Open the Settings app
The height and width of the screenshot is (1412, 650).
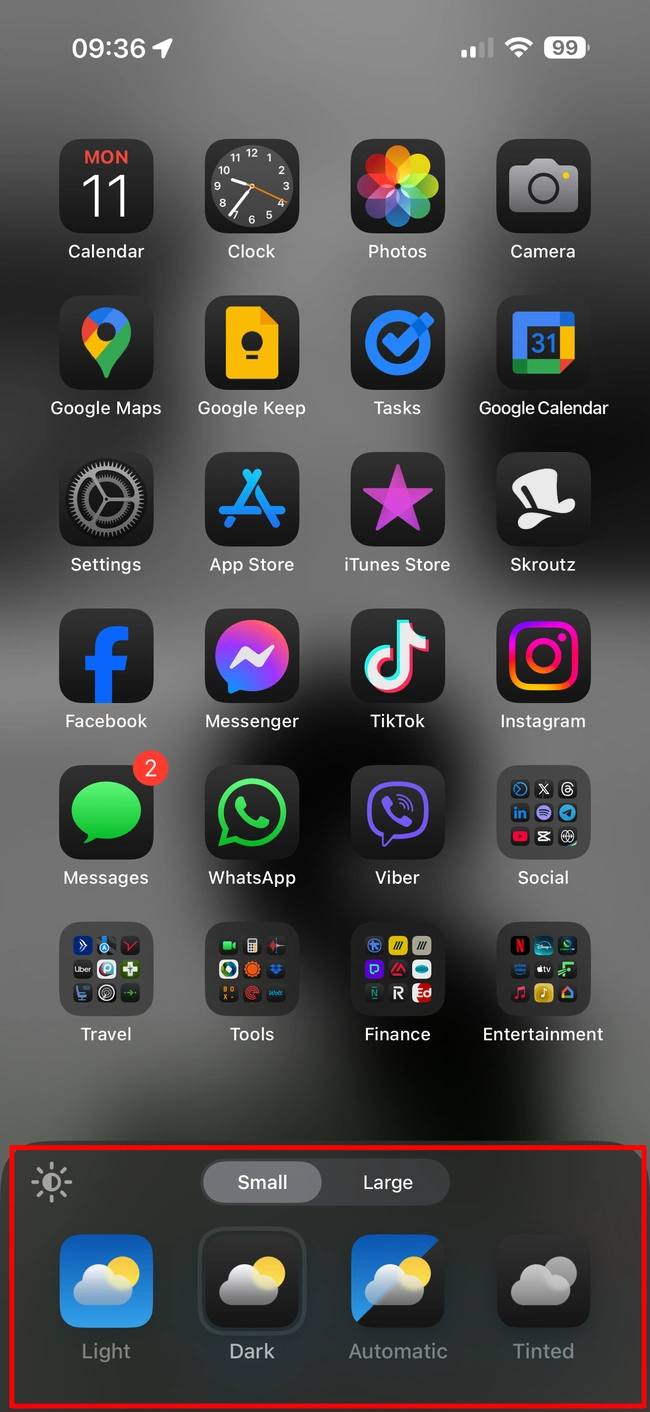tap(106, 499)
